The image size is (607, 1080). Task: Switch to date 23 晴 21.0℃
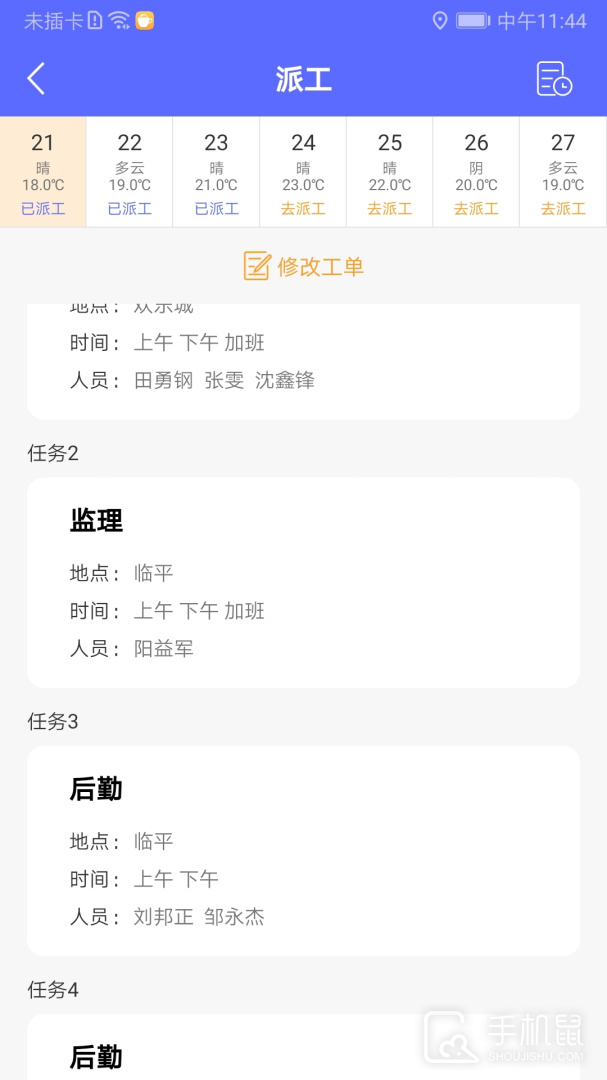216,172
